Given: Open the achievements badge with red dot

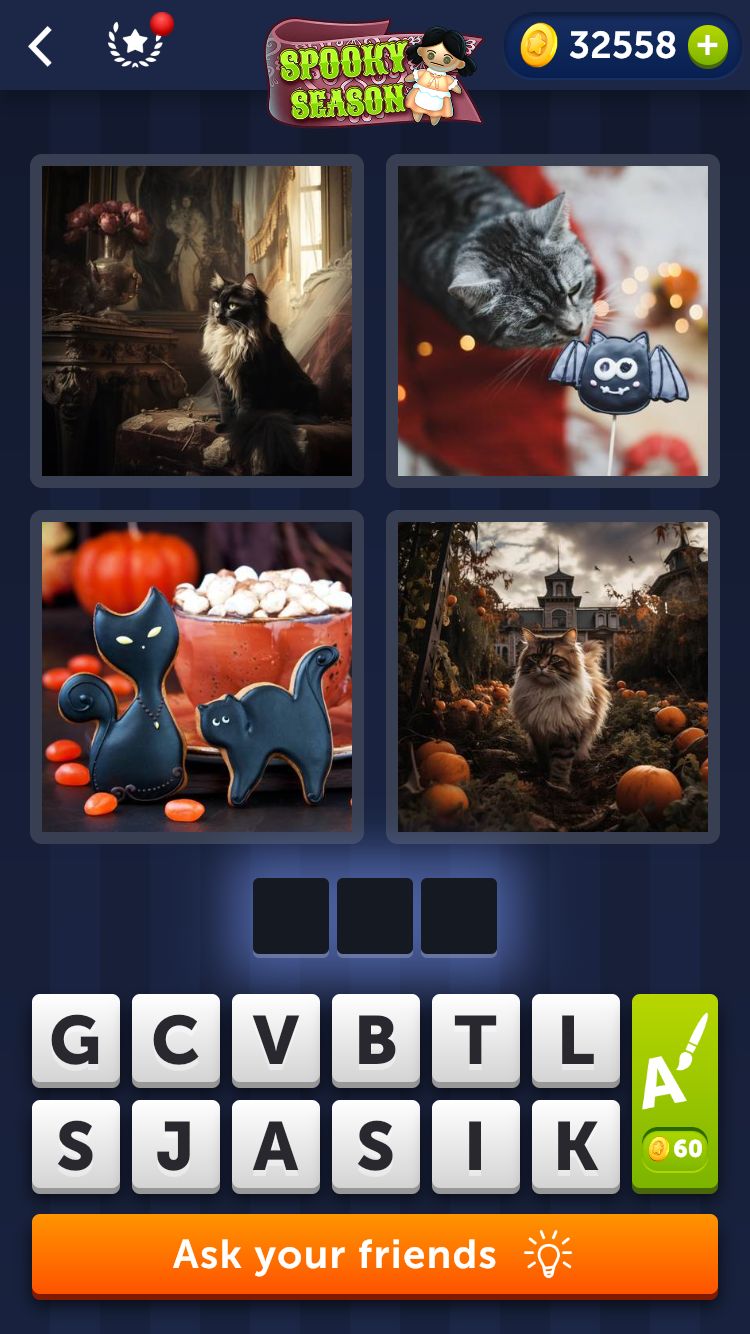Looking at the screenshot, I should pos(136,45).
